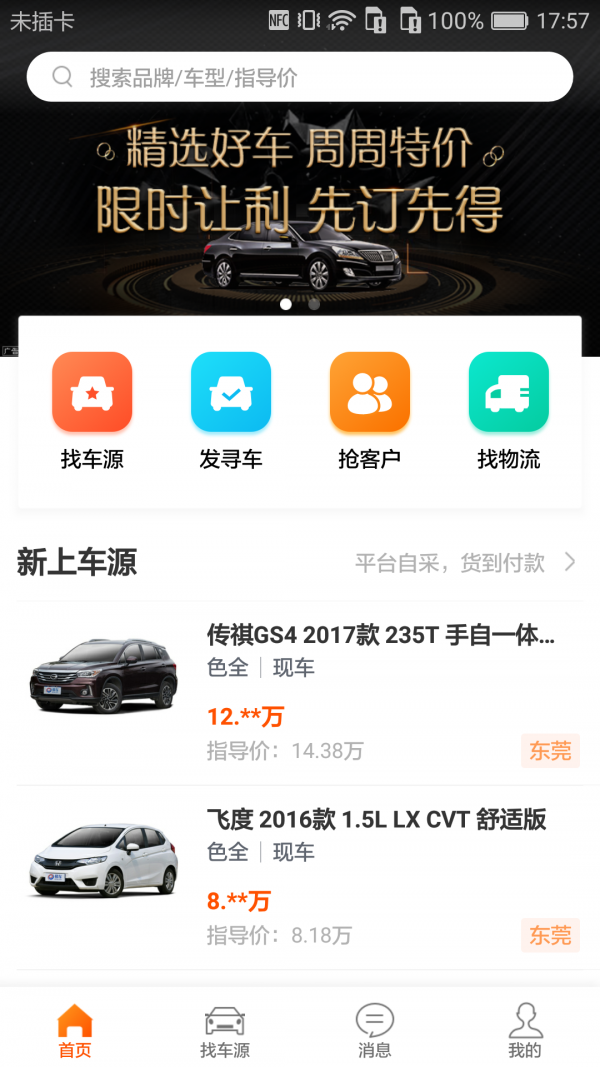The image size is (600, 1067).
Task: Switch to the 我的 tab
Action: (525, 1031)
